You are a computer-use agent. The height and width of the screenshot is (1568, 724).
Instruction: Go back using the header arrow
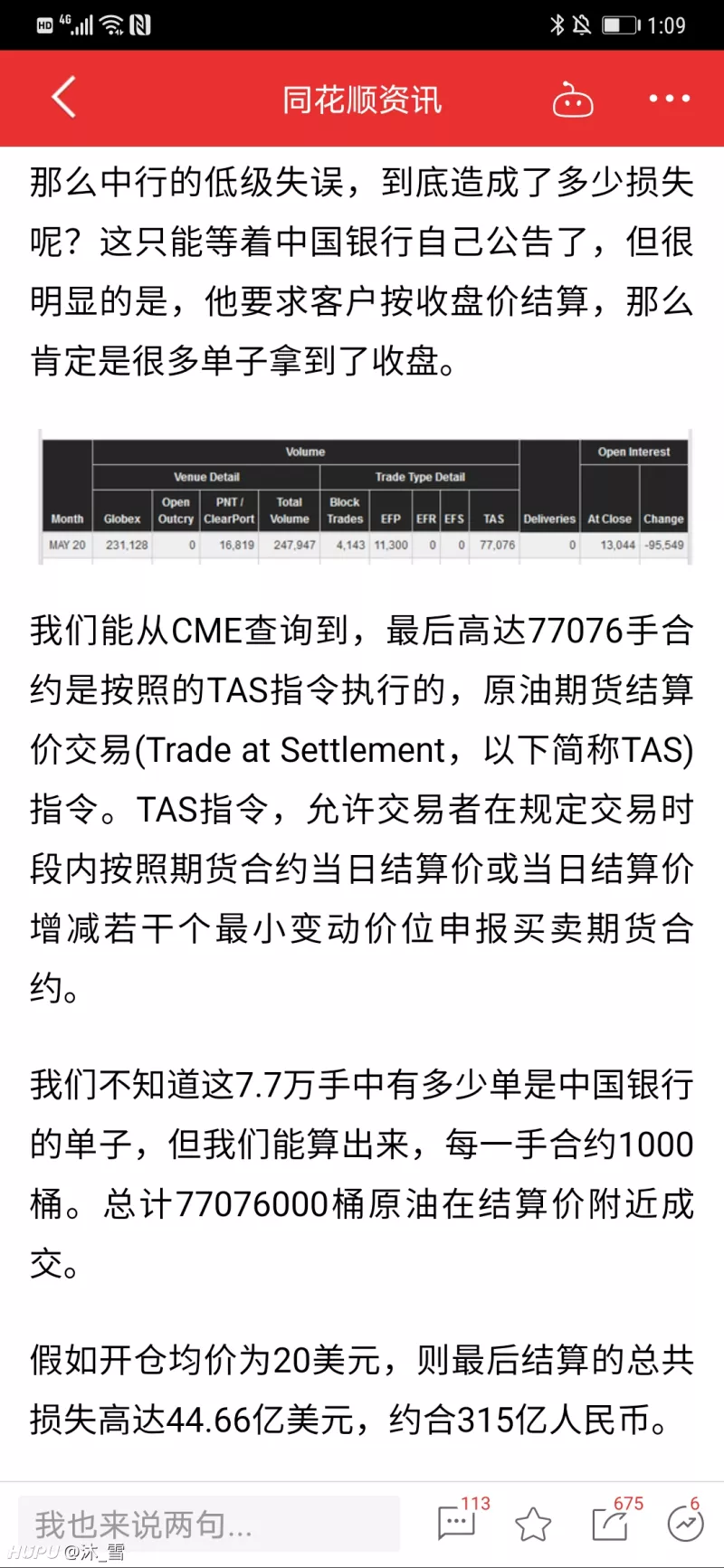pyautogui.click(x=63, y=98)
